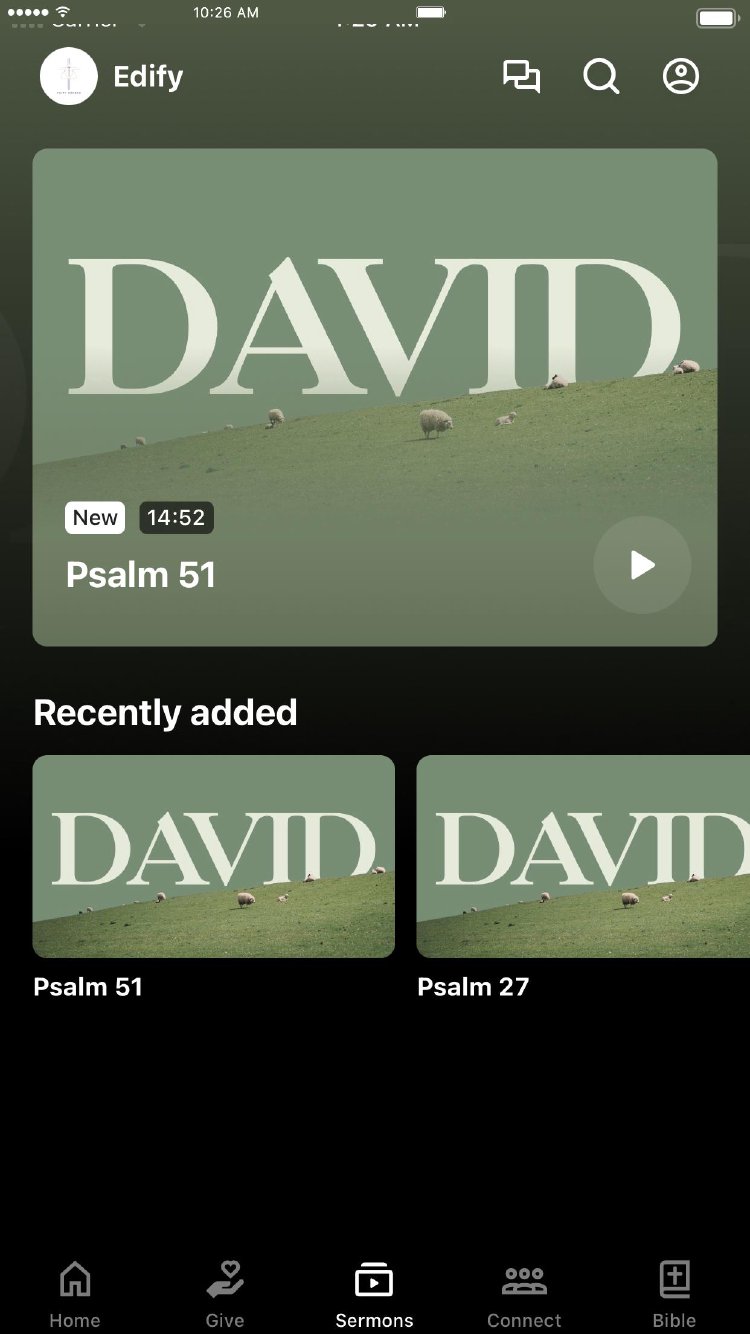
Task: Open the chat messages icon
Action: (521, 77)
